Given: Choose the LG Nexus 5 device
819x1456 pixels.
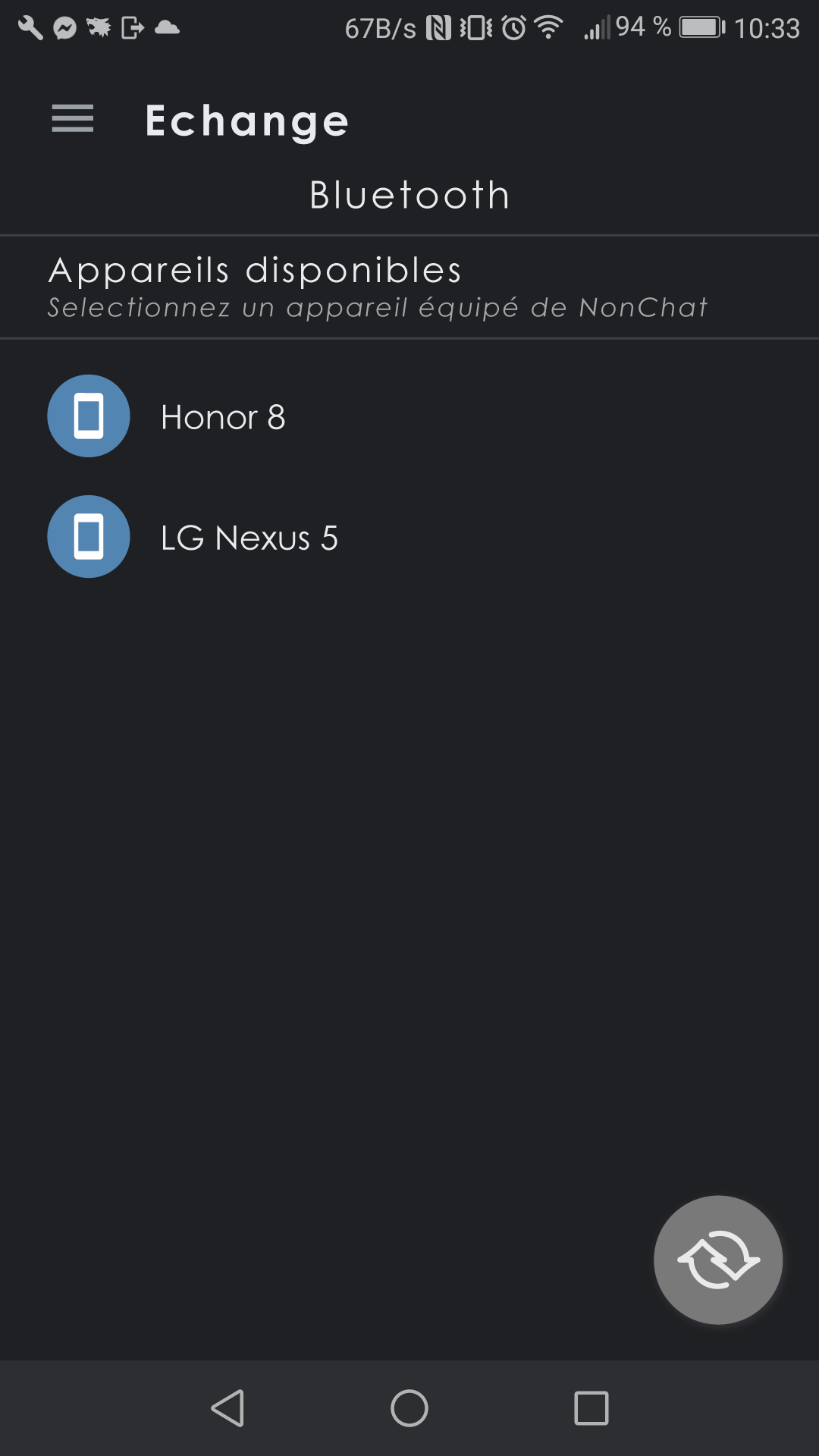Looking at the screenshot, I should click(x=409, y=537).
